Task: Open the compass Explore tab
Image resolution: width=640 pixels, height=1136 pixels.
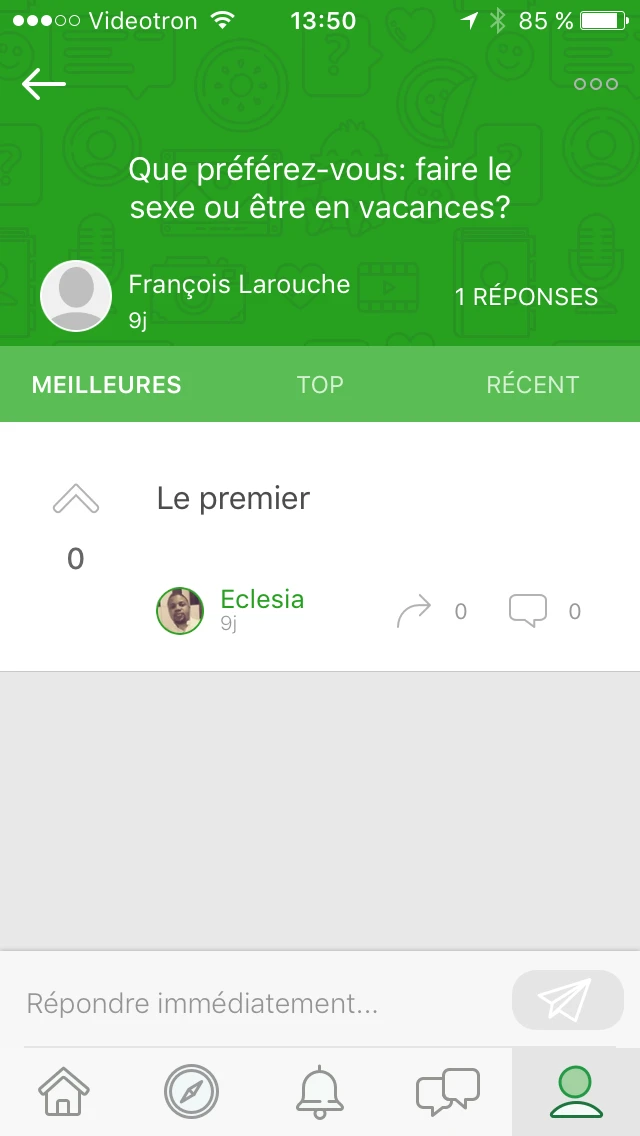Action: coord(191,1091)
